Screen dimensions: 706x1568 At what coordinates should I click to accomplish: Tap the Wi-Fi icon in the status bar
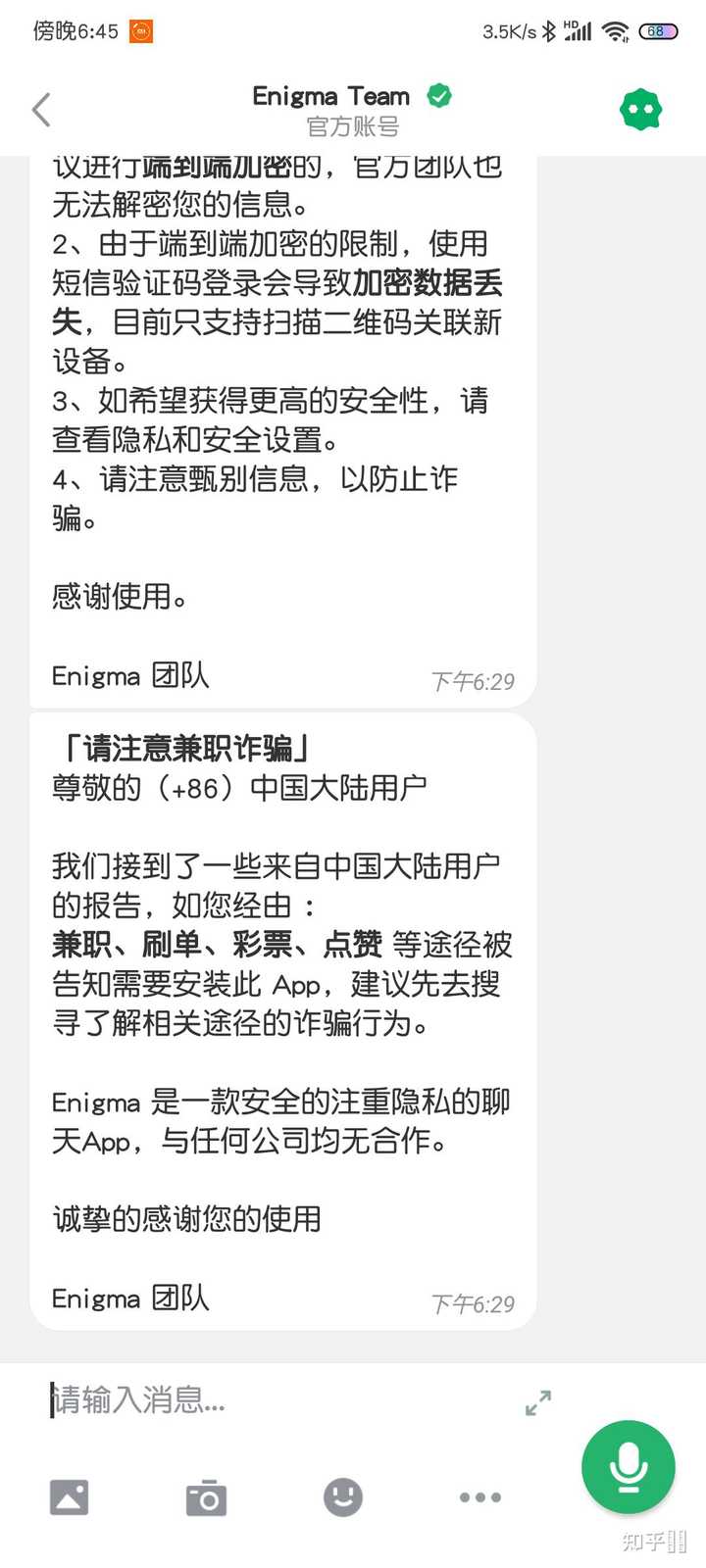pos(617,31)
